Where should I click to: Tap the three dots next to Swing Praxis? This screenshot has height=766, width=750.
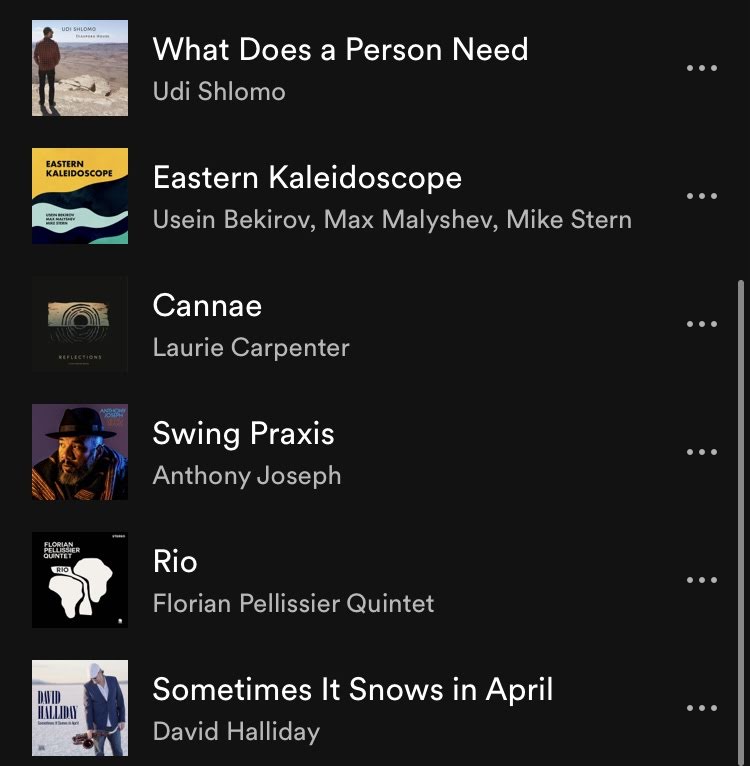(x=702, y=452)
